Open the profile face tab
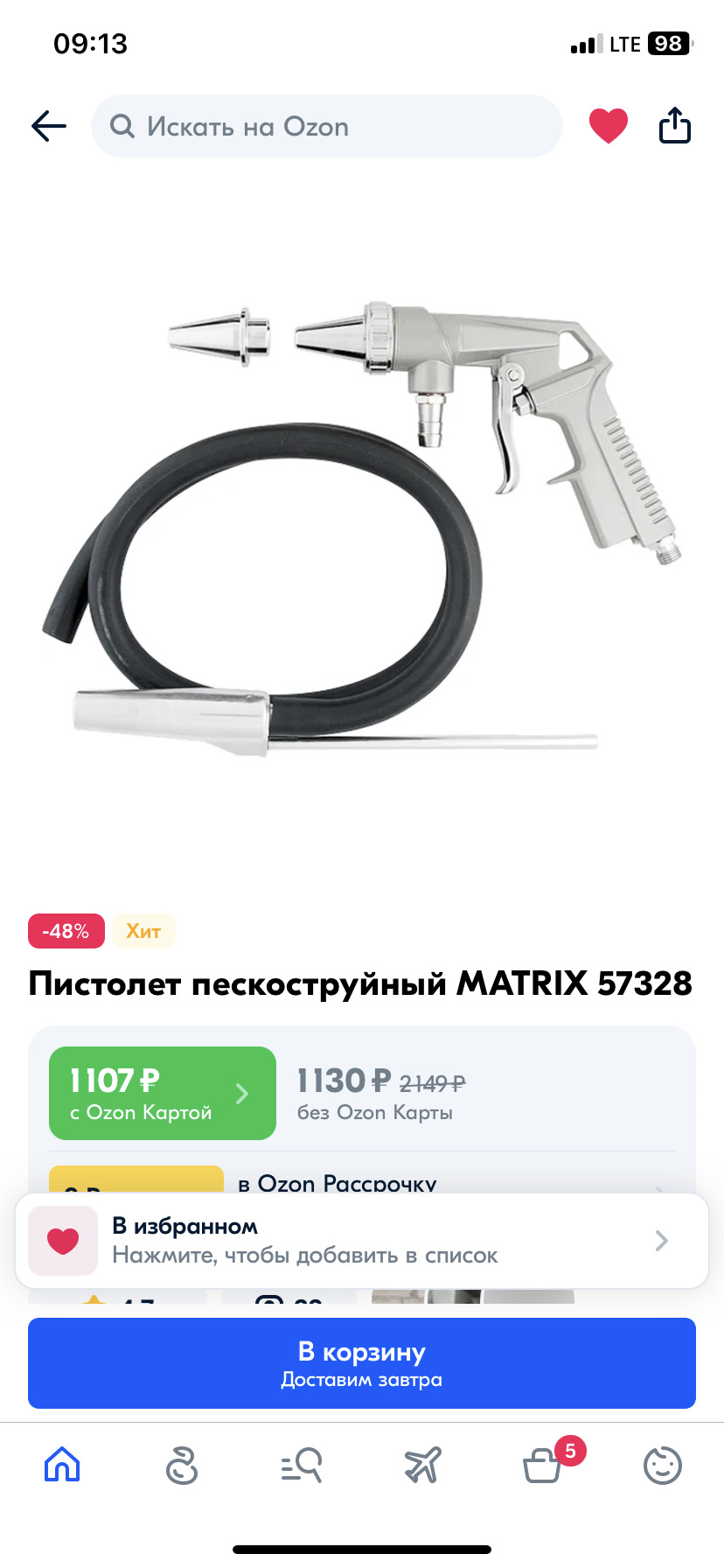Viewport: 724px width, 1568px height. (662, 1465)
